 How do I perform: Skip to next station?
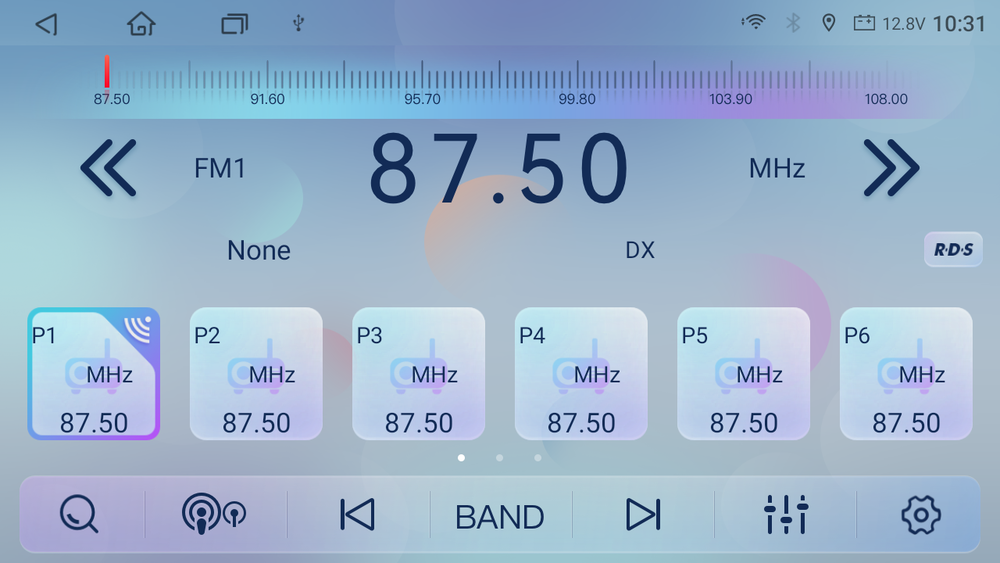[x=643, y=514]
